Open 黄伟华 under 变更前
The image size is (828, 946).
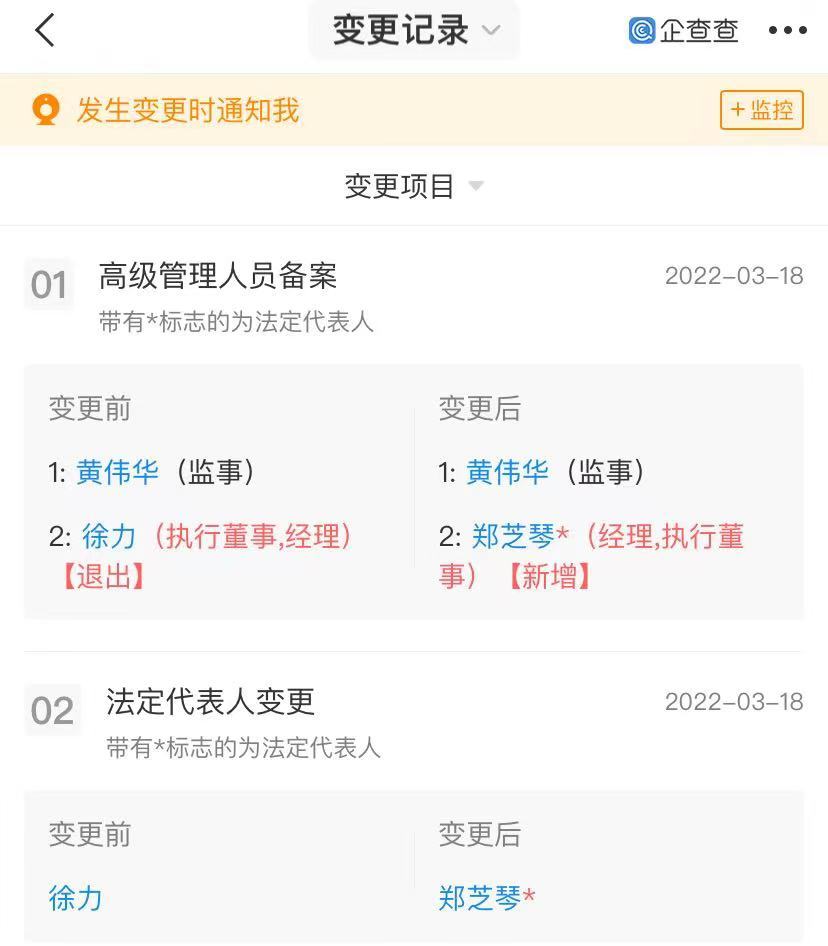pyautogui.click(x=117, y=472)
